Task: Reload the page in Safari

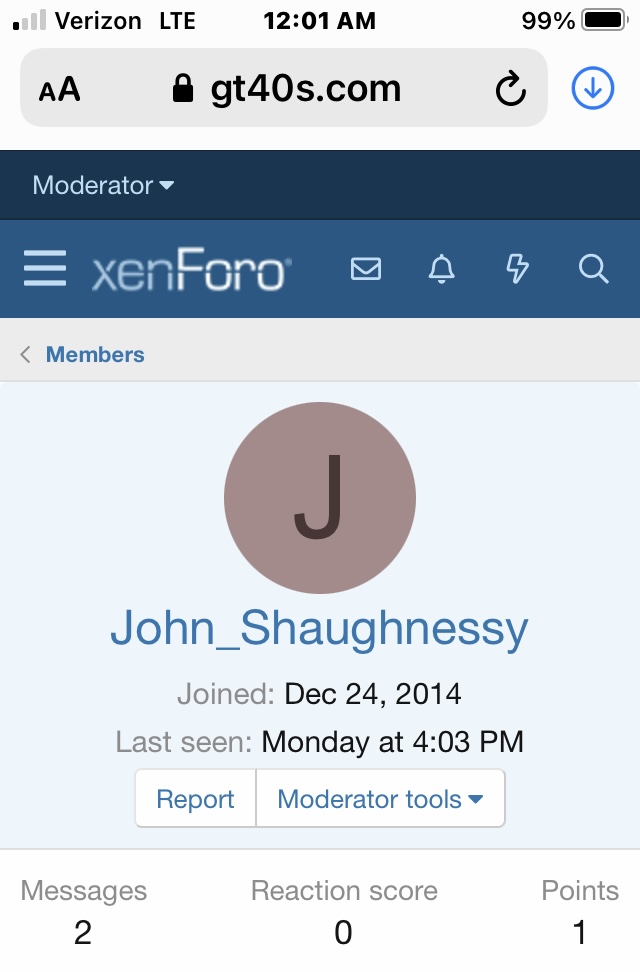Action: pos(511,90)
